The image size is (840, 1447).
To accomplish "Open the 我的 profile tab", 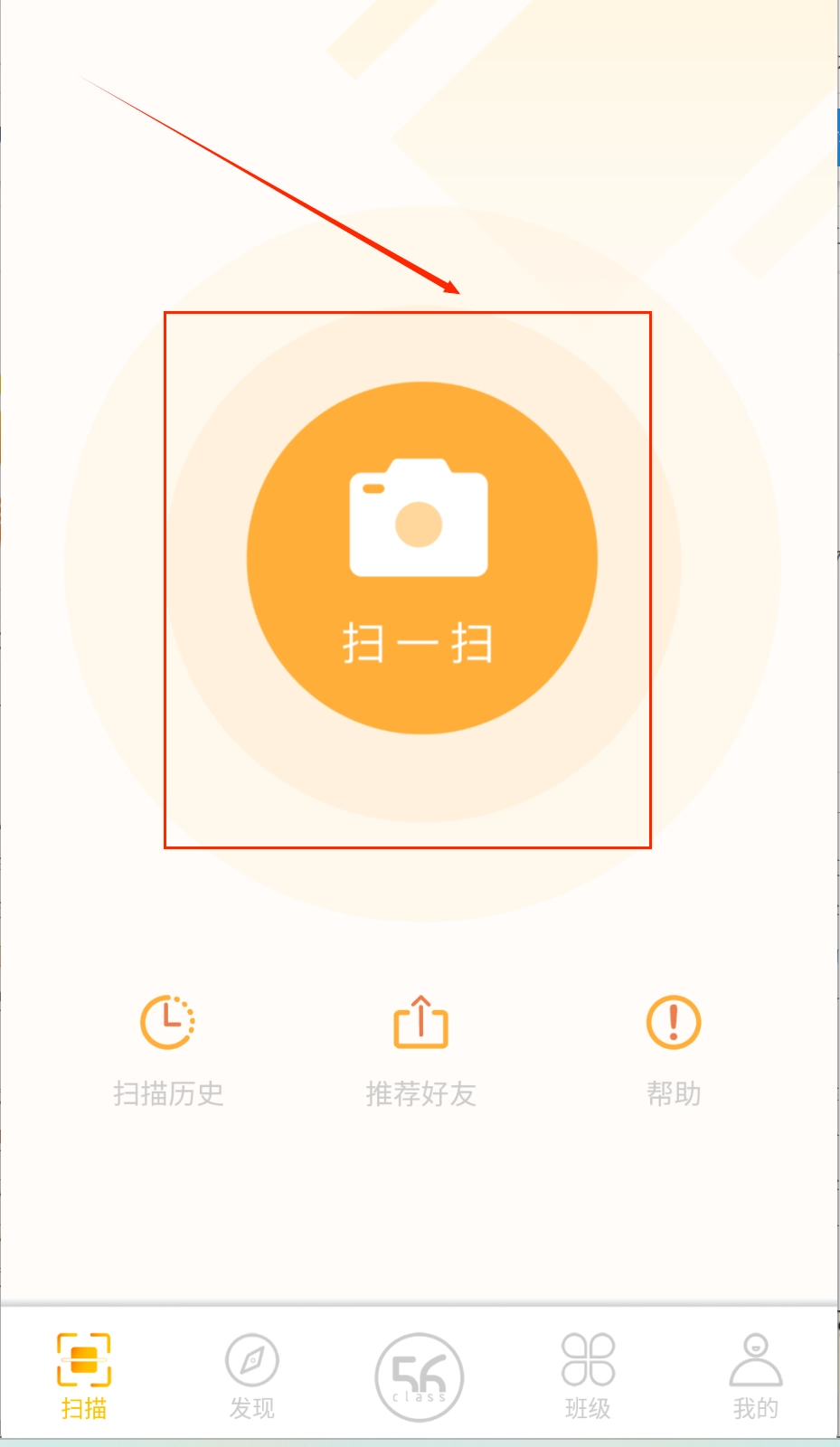I will point(756,1375).
